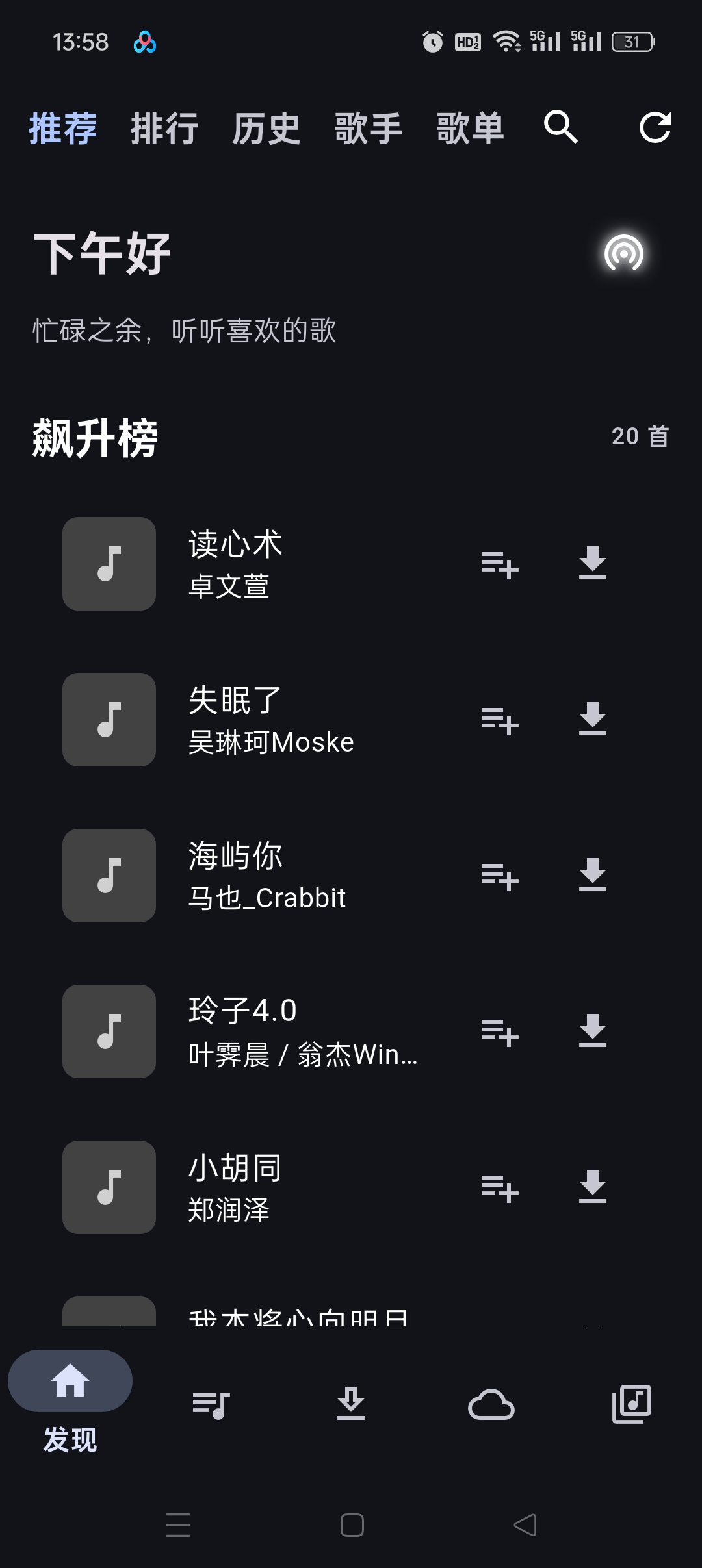Download the song 读心术
The width and height of the screenshot is (702, 1568).
point(592,565)
